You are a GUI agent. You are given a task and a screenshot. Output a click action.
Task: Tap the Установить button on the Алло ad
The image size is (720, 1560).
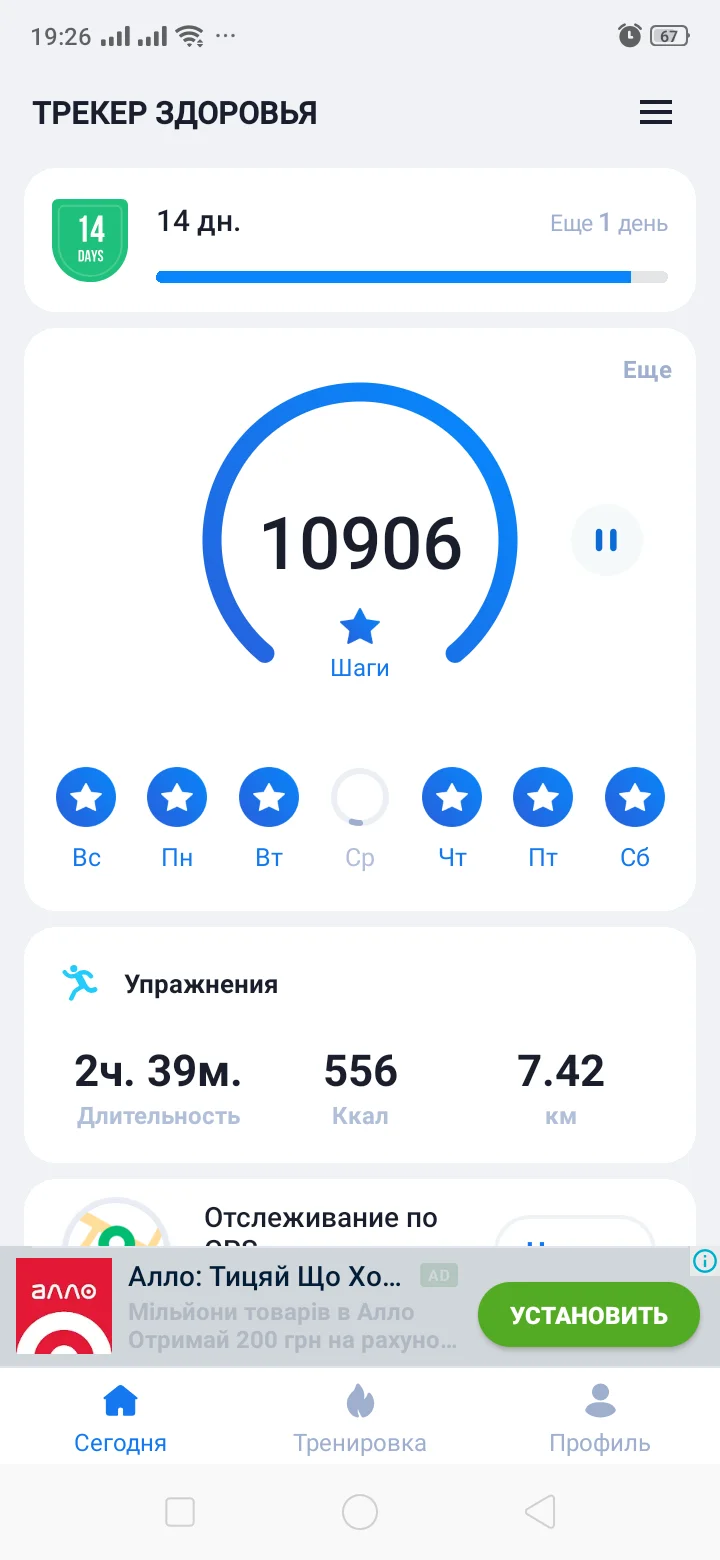[x=588, y=1315]
